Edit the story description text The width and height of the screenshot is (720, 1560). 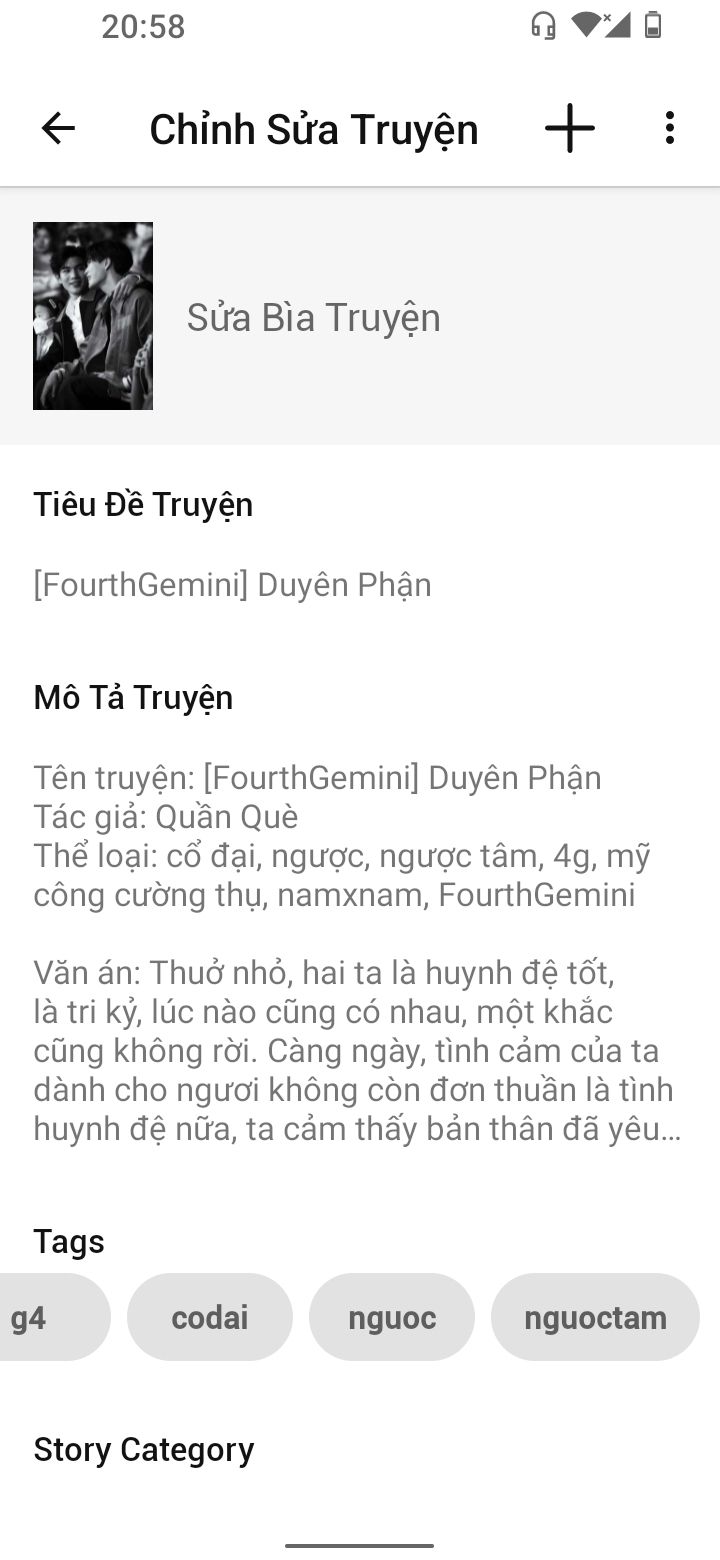tap(357, 953)
